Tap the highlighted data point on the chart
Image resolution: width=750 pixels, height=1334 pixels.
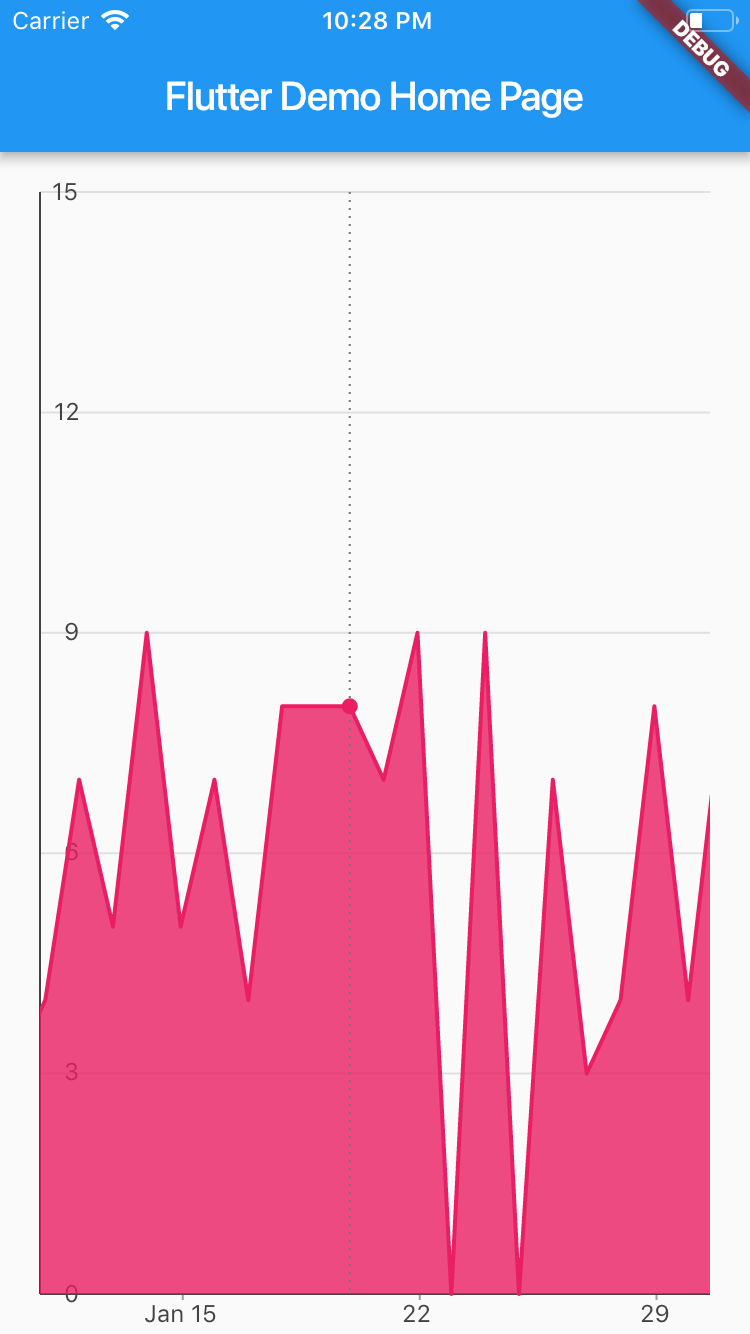pyautogui.click(x=350, y=706)
